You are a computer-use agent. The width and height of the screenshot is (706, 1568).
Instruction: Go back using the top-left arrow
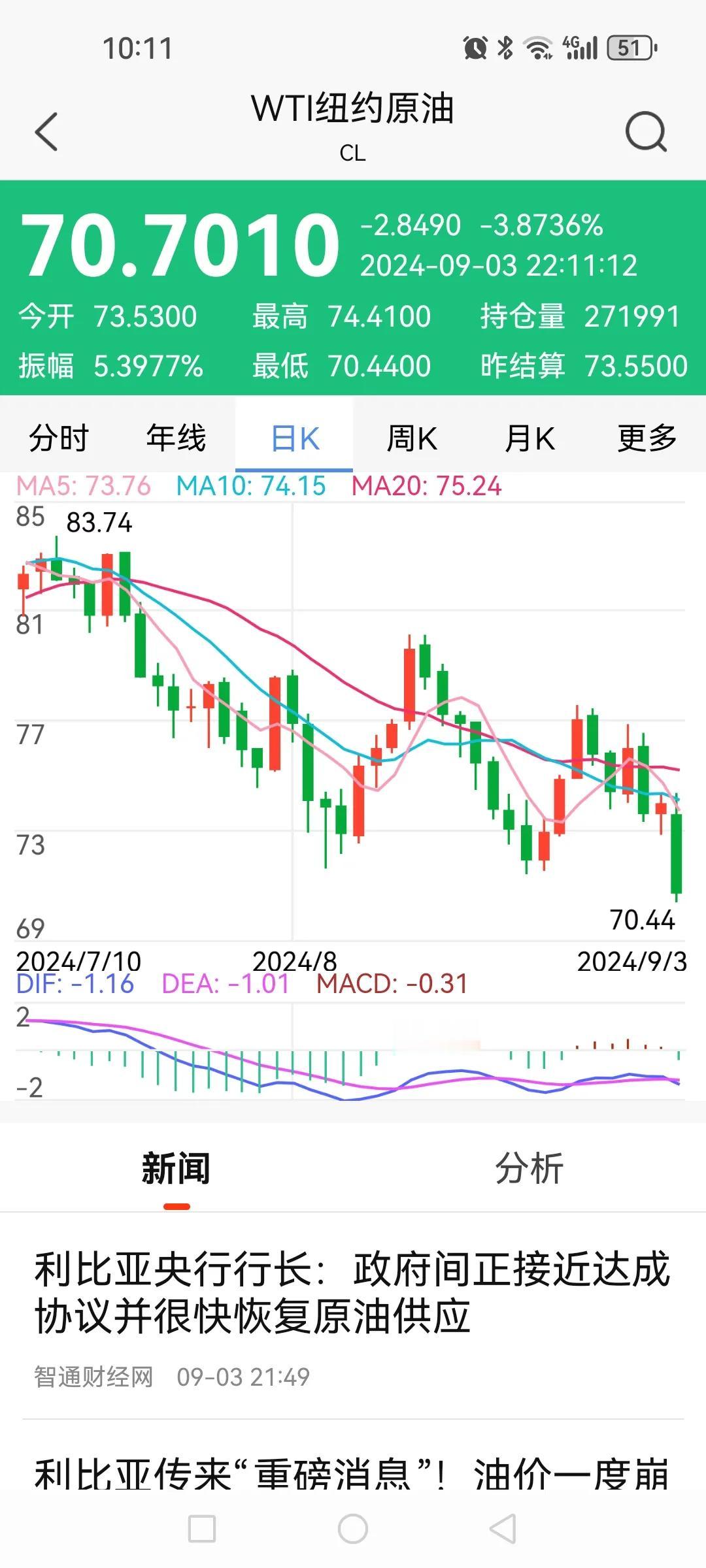46,131
